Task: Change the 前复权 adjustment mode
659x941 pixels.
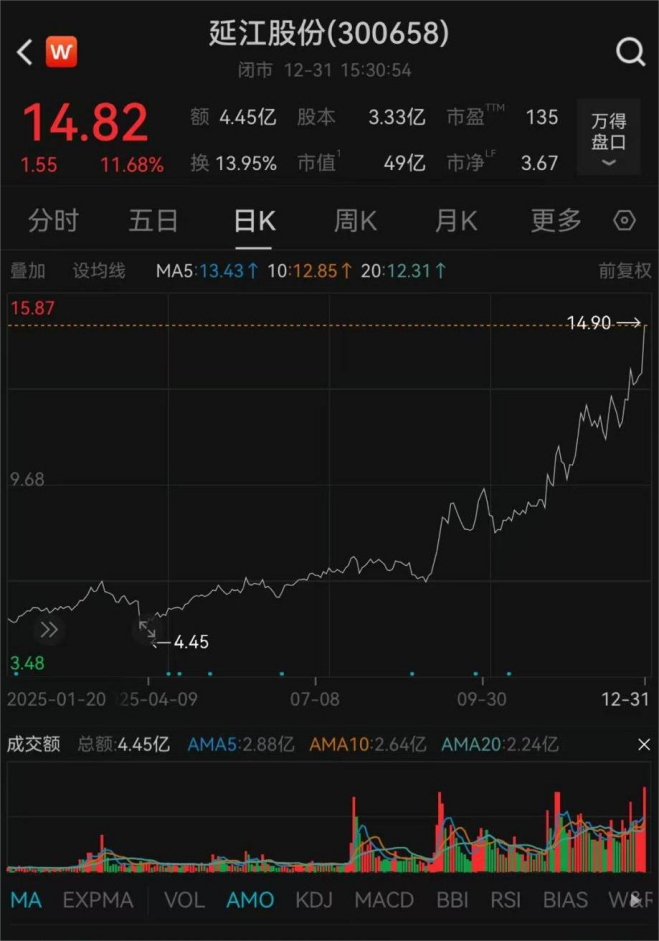Action: [624, 271]
